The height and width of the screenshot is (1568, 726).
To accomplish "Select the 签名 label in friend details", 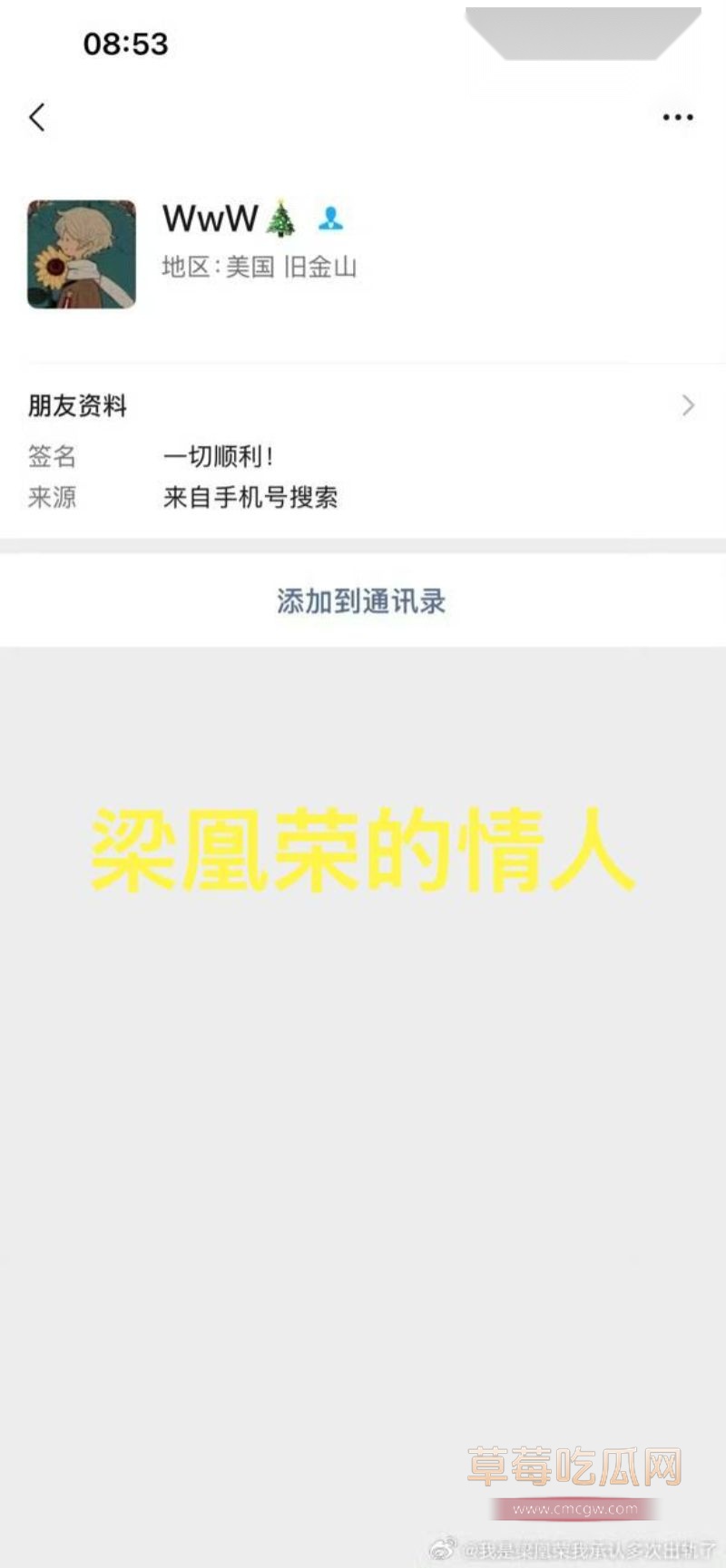I will 50,457.
